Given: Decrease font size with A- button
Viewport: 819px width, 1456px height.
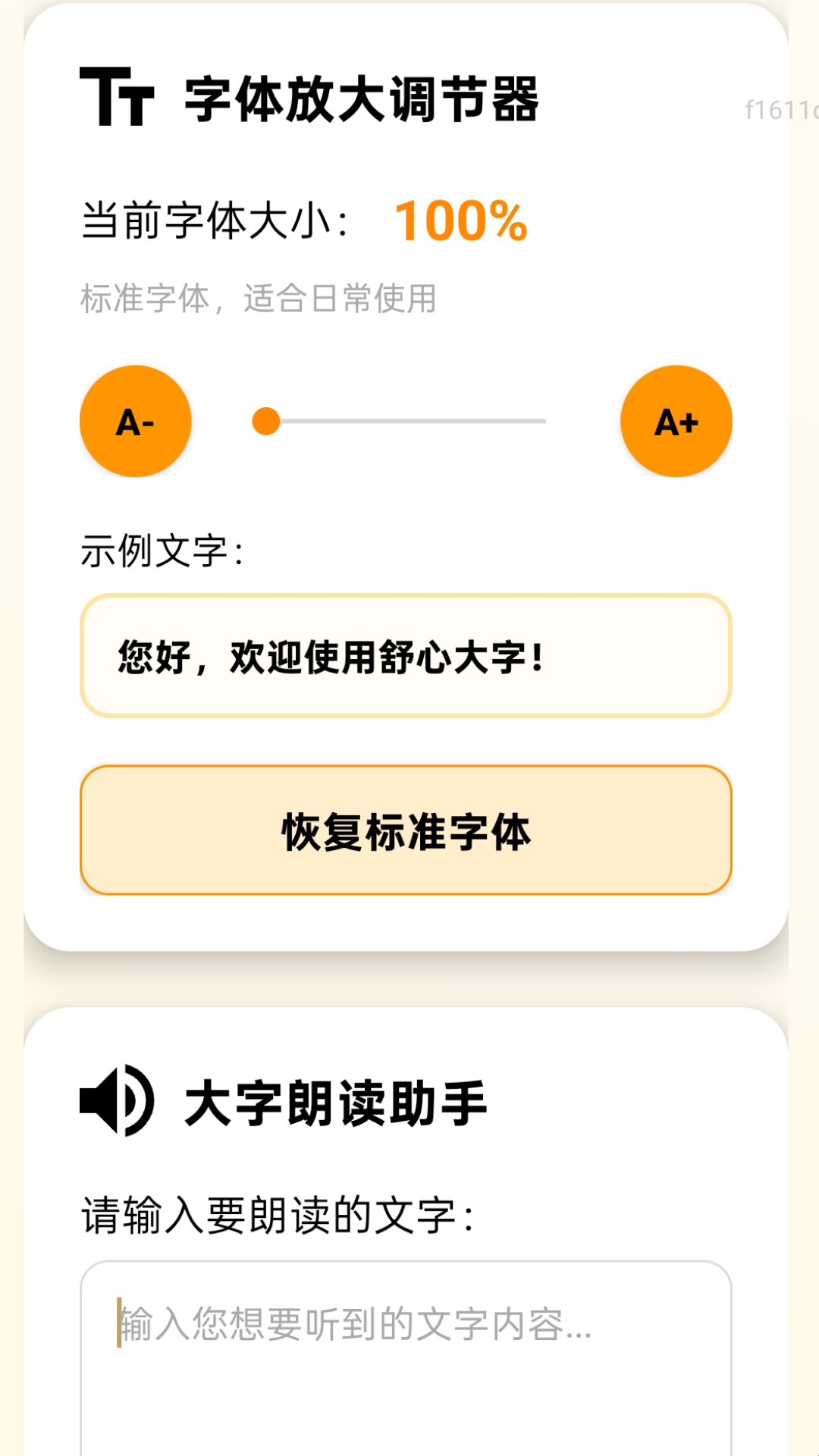Looking at the screenshot, I should 136,422.
